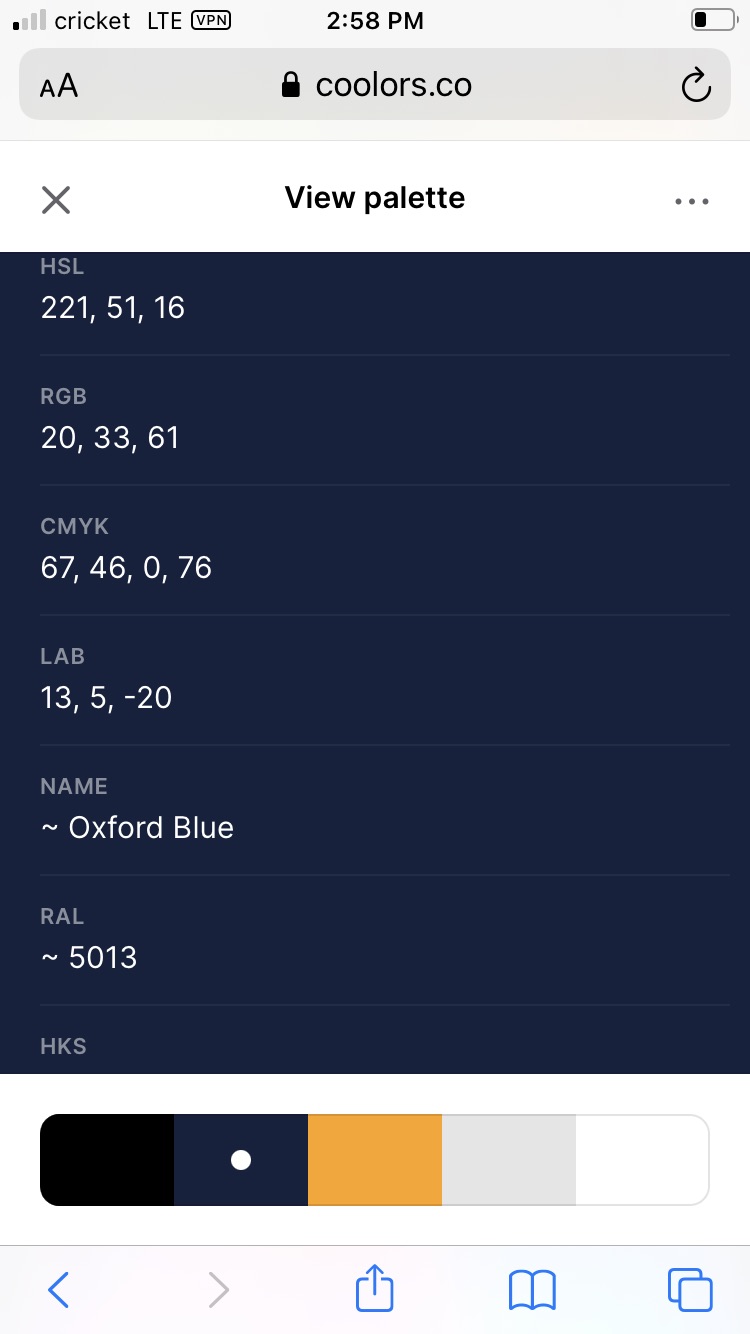750x1334 pixels.
Task: Open the AA reader text options
Action: (x=59, y=86)
